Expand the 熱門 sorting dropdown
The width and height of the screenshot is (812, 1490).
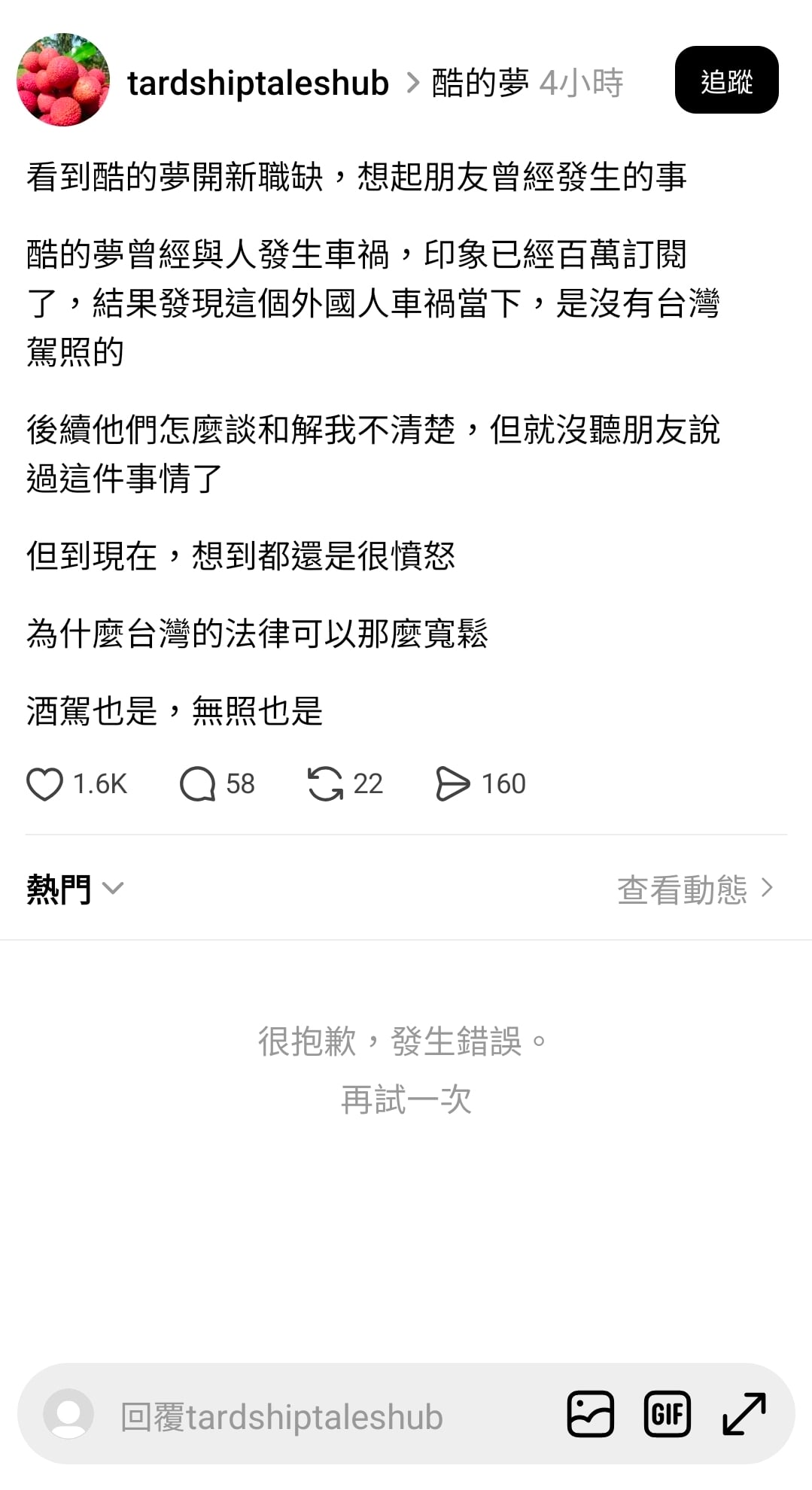pos(75,889)
